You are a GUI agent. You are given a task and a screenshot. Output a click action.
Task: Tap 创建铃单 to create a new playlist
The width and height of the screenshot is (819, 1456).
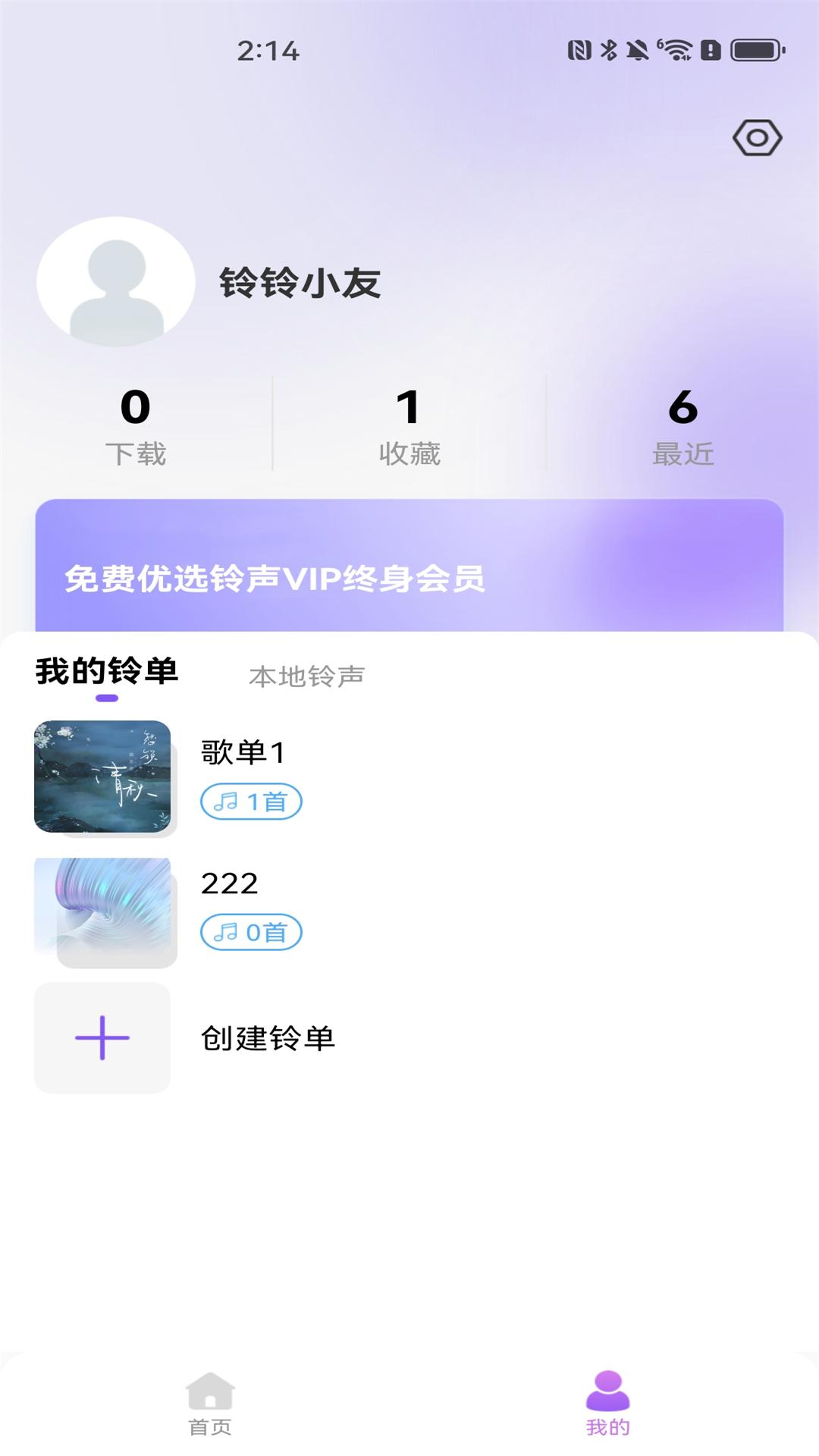click(269, 1040)
